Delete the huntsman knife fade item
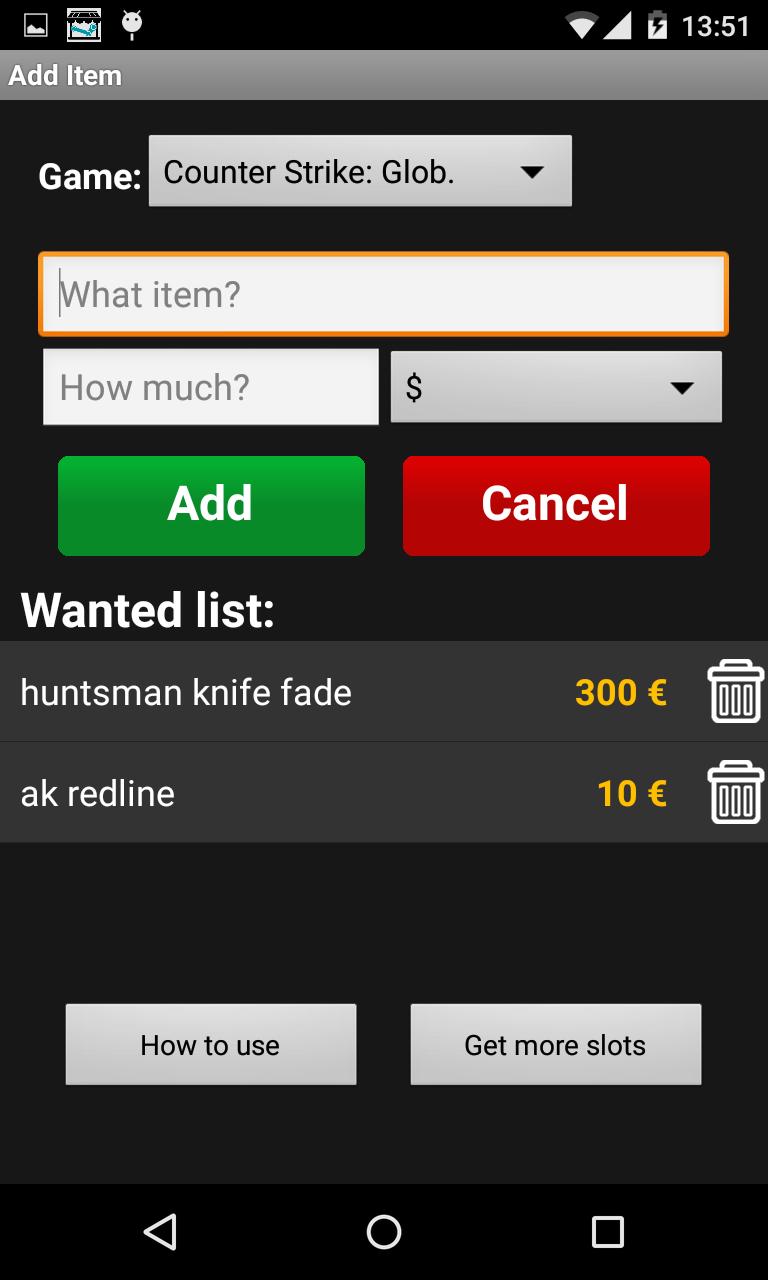This screenshot has height=1280, width=768. (735, 691)
